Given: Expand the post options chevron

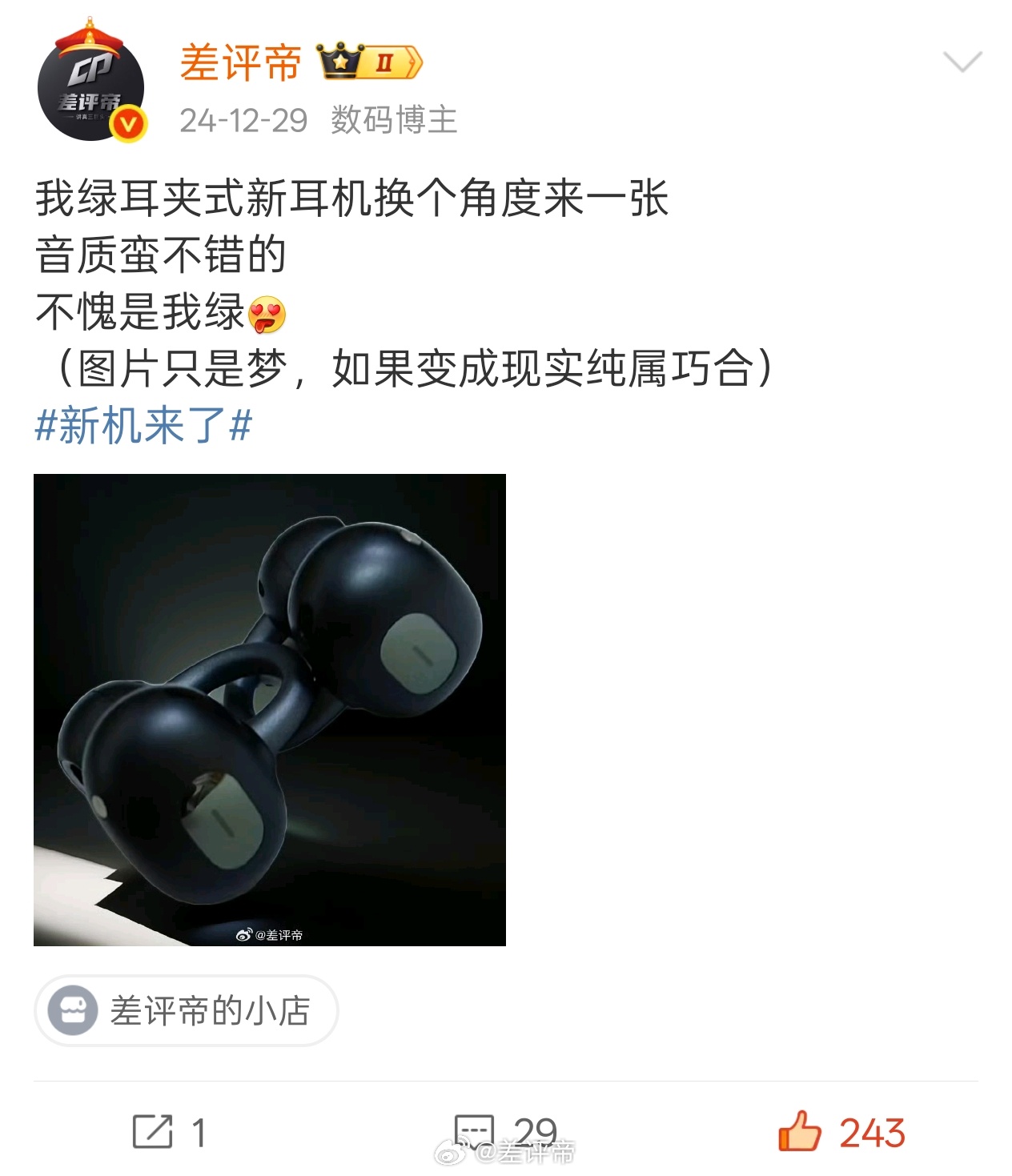Looking at the screenshot, I should (x=962, y=62).
